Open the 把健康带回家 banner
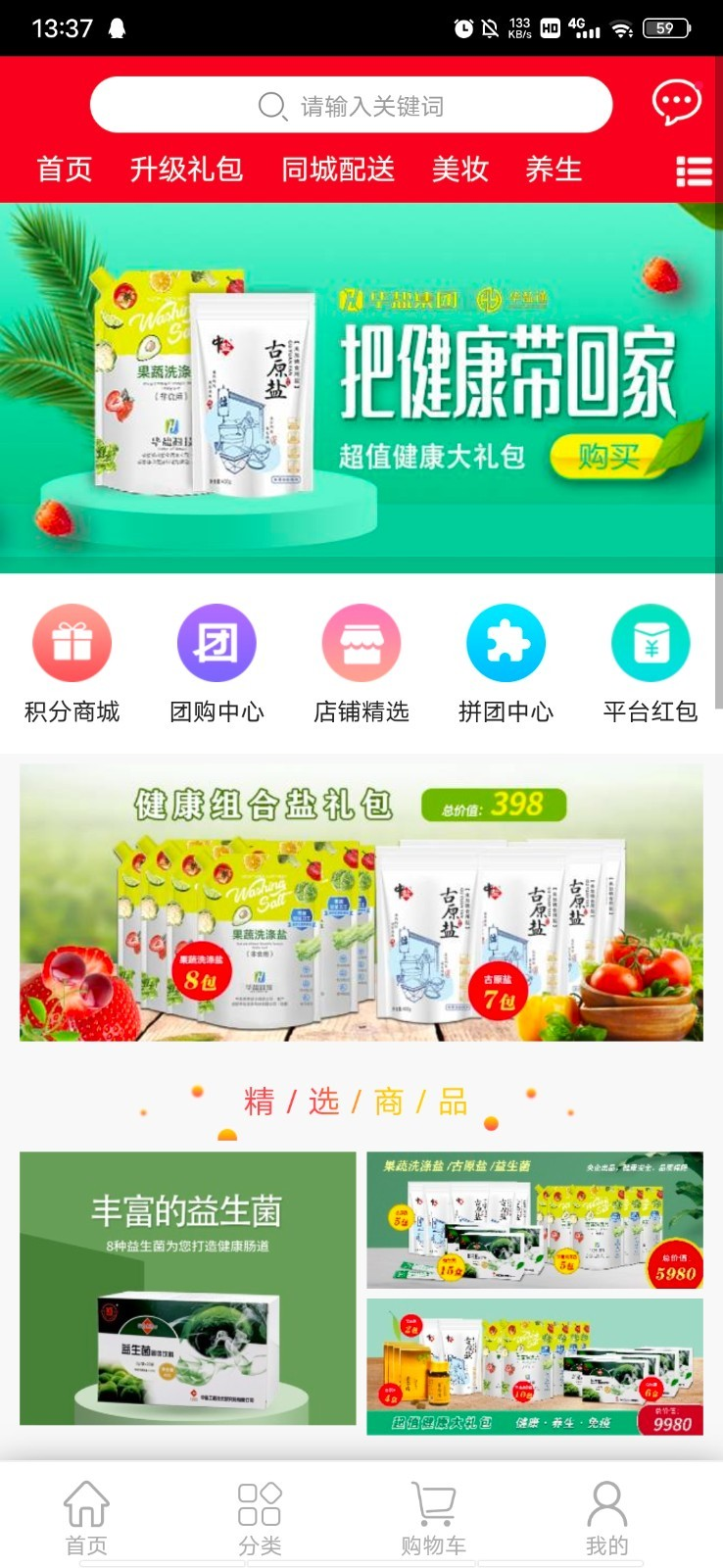This screenshot has width=723, height=1568. coord(361,387)
